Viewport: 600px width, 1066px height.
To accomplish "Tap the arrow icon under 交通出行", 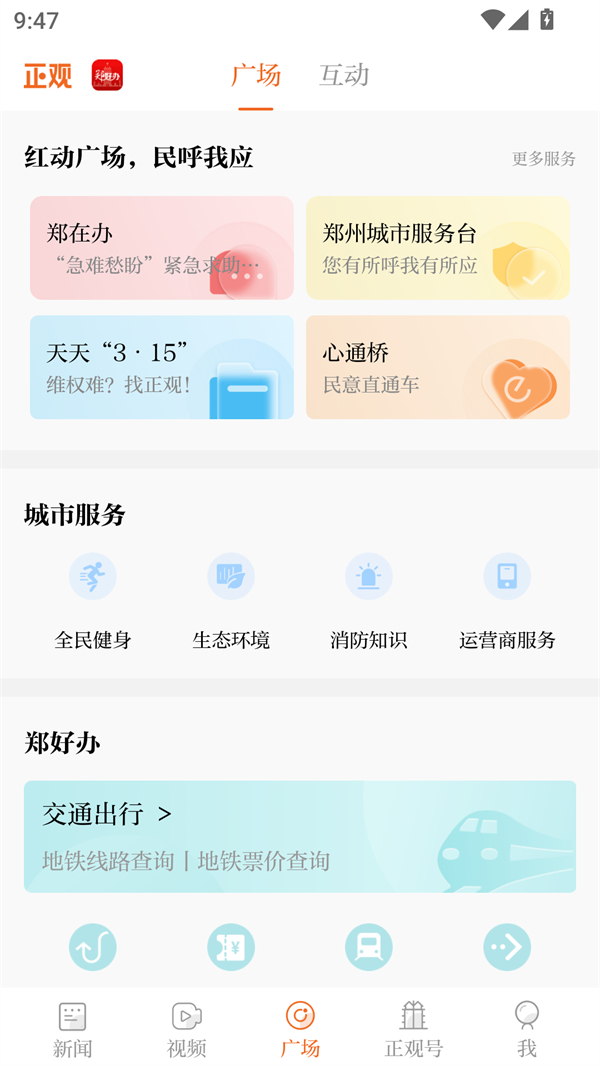I will pyautogui.click(x=507, y=947).
